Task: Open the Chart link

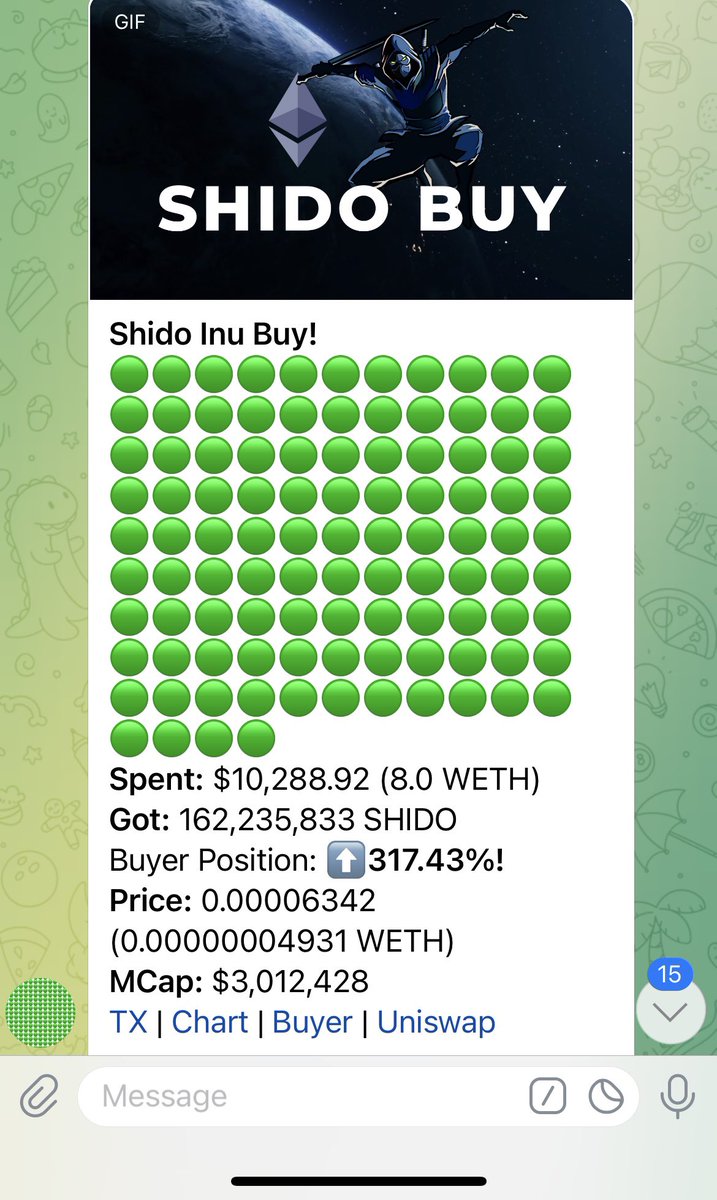Action: tap(210, 1022)
